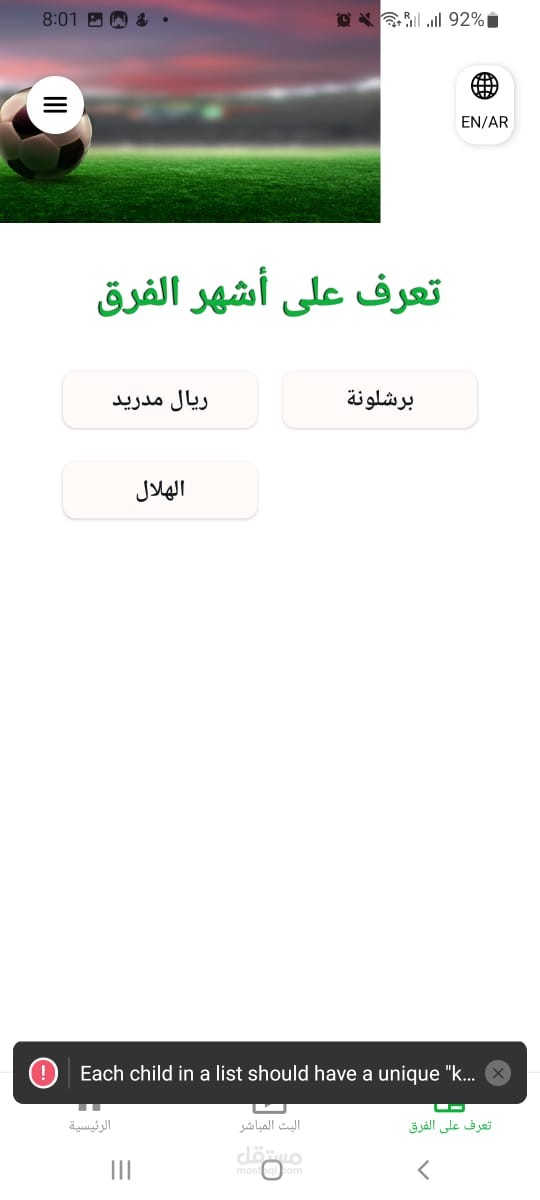Dismiss the unique key error banner
This screenshot has height=1200, width=540.
click(498, 1073)
